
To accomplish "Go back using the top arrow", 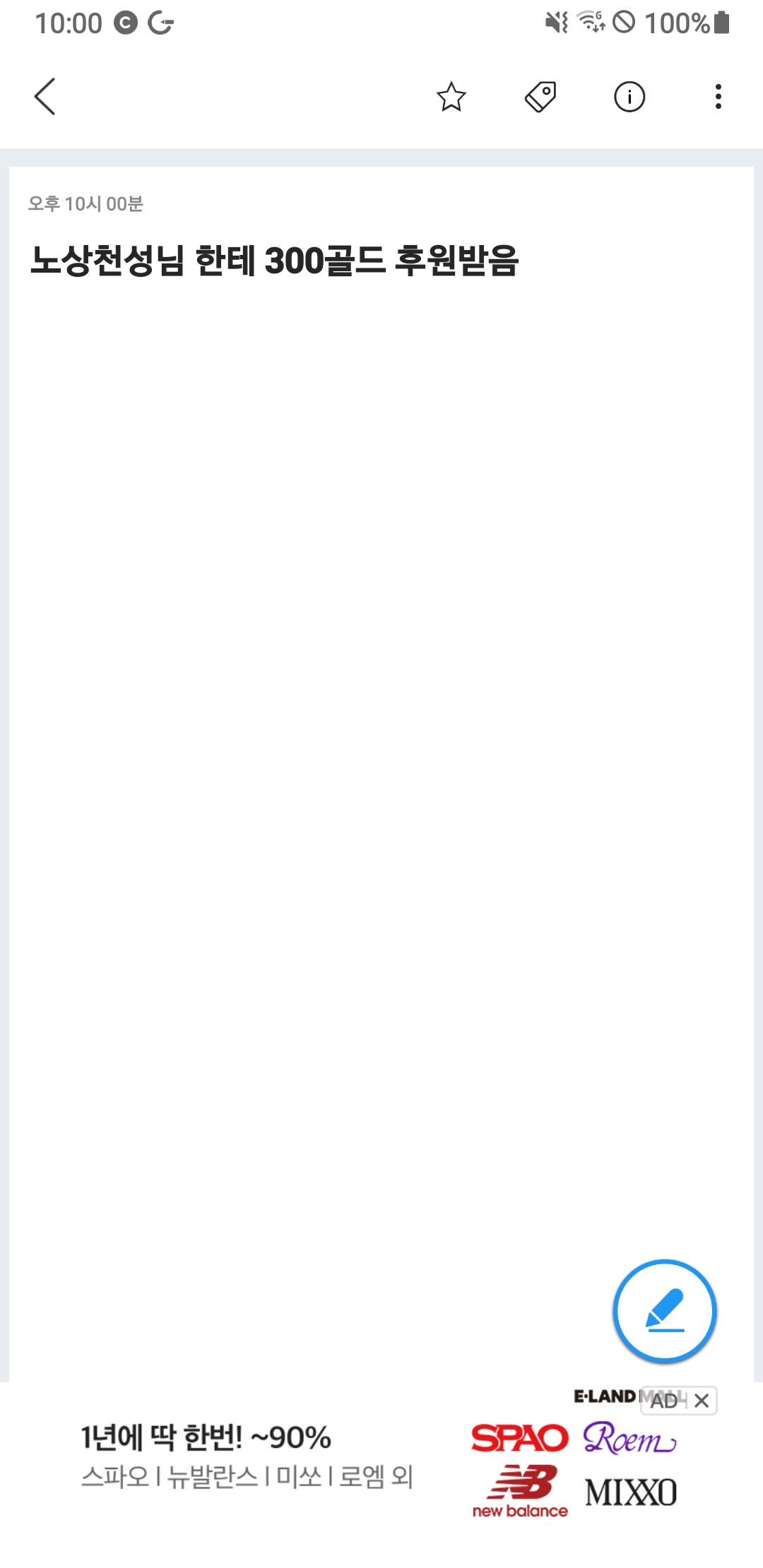I will (45, 97).
